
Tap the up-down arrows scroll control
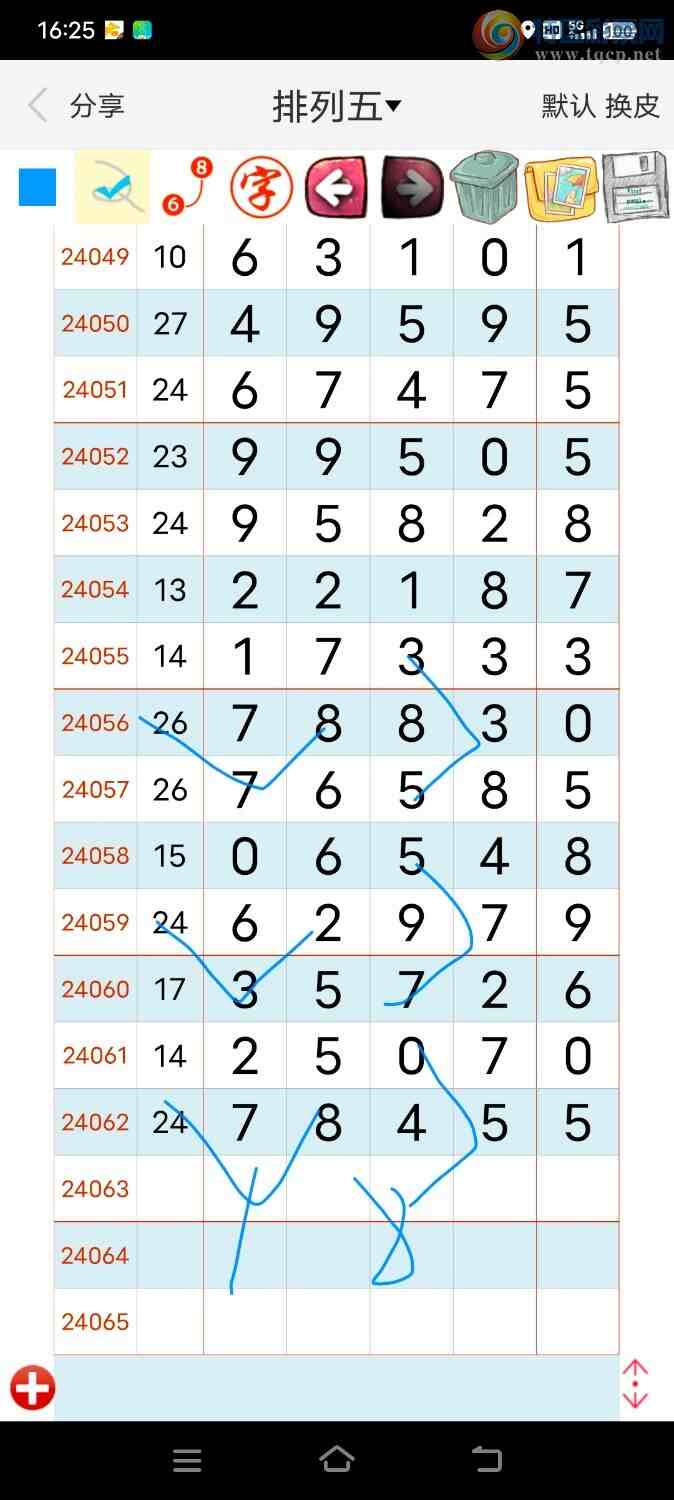(635, 1384)
